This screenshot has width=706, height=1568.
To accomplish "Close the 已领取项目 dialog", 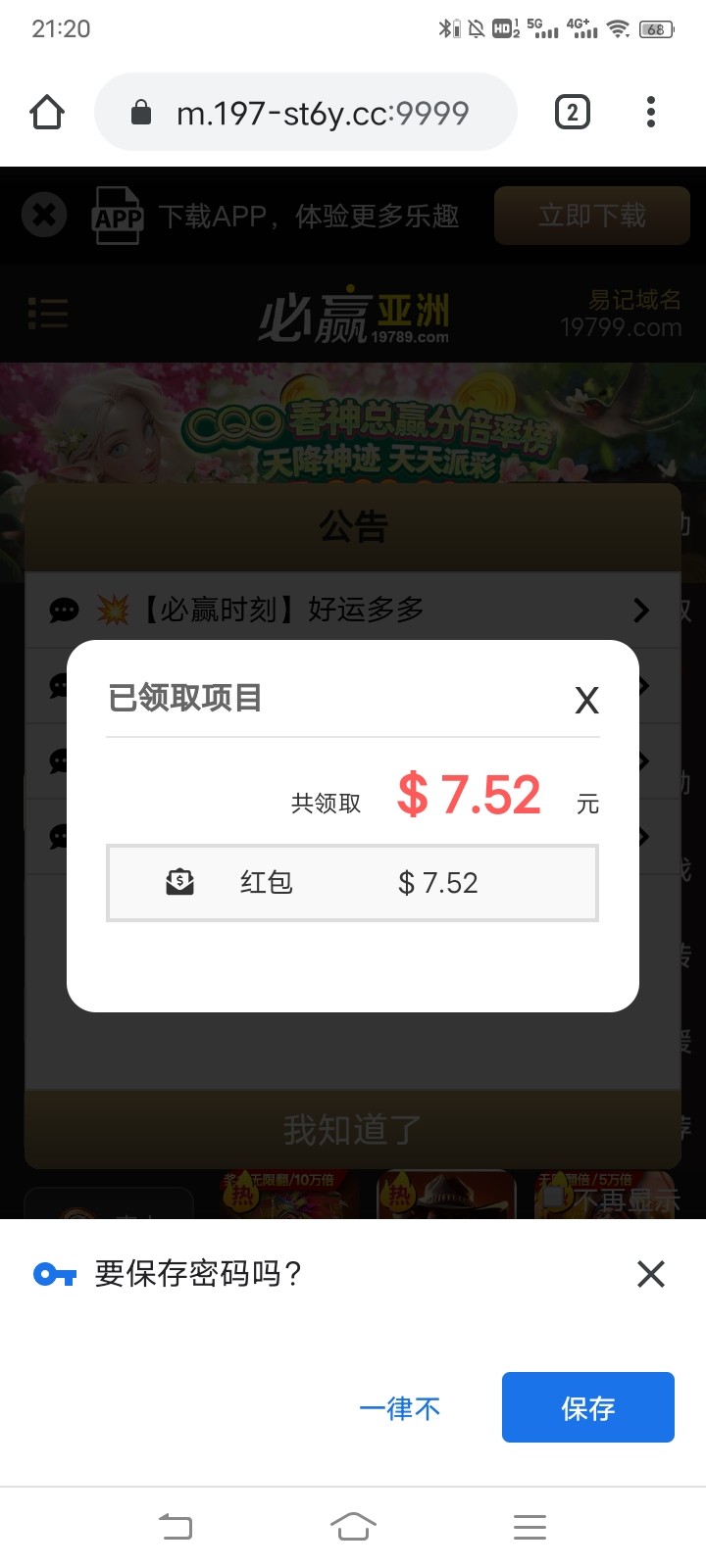I will (586, 700).
